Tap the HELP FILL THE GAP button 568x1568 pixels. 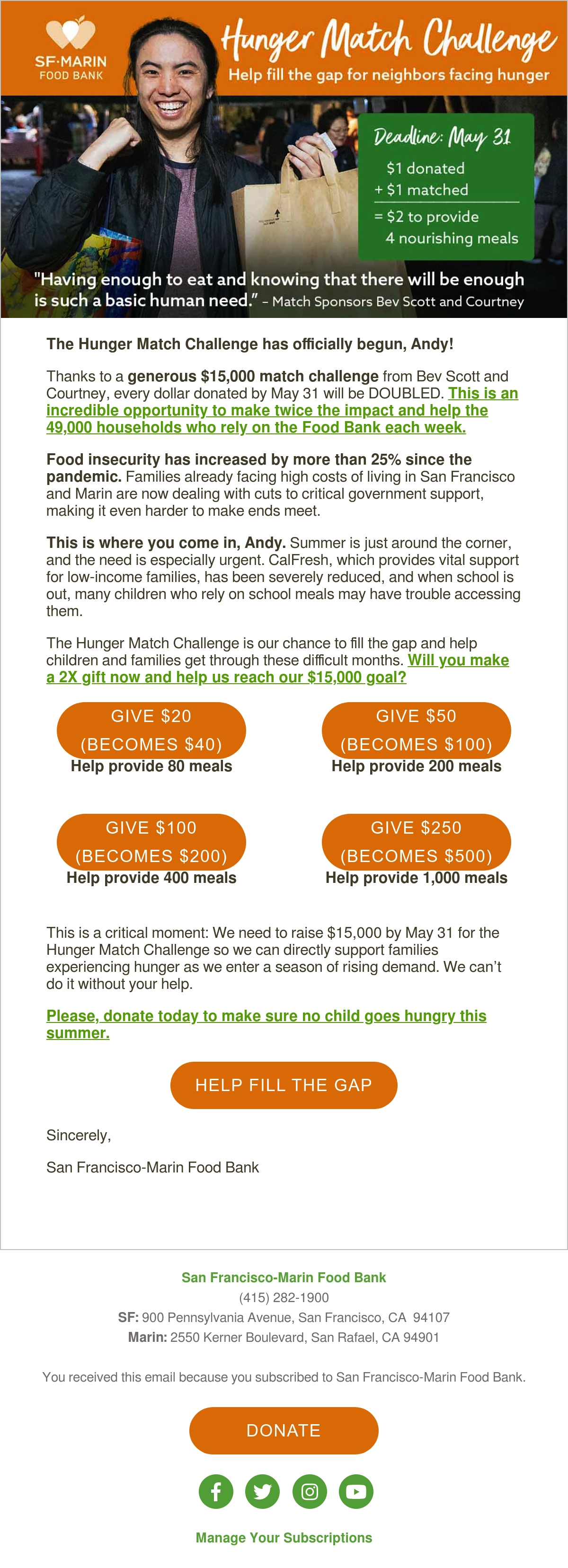tap(284, 1085)
